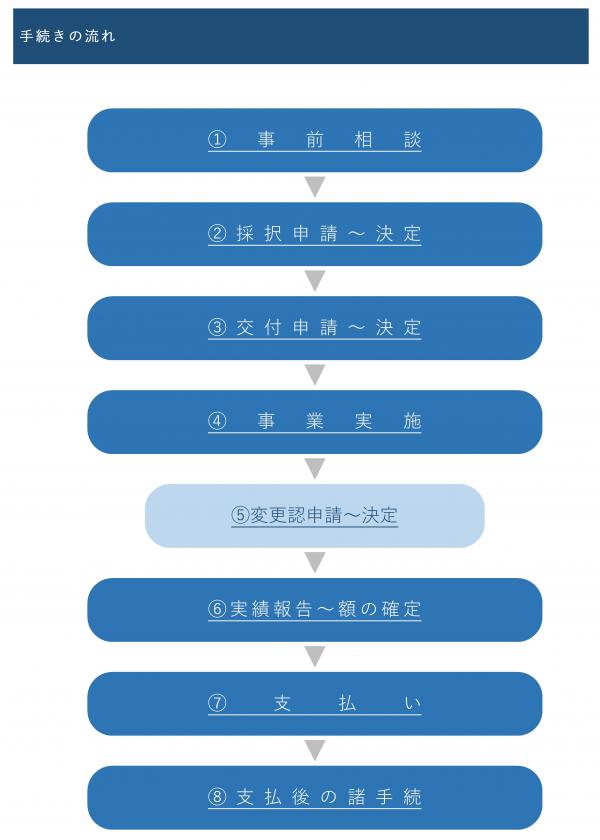The image size is (600, 840).
Task: Open ⑤ 変更認申請～決定 link
Action: pyautogui.click(x=314, y=516)
